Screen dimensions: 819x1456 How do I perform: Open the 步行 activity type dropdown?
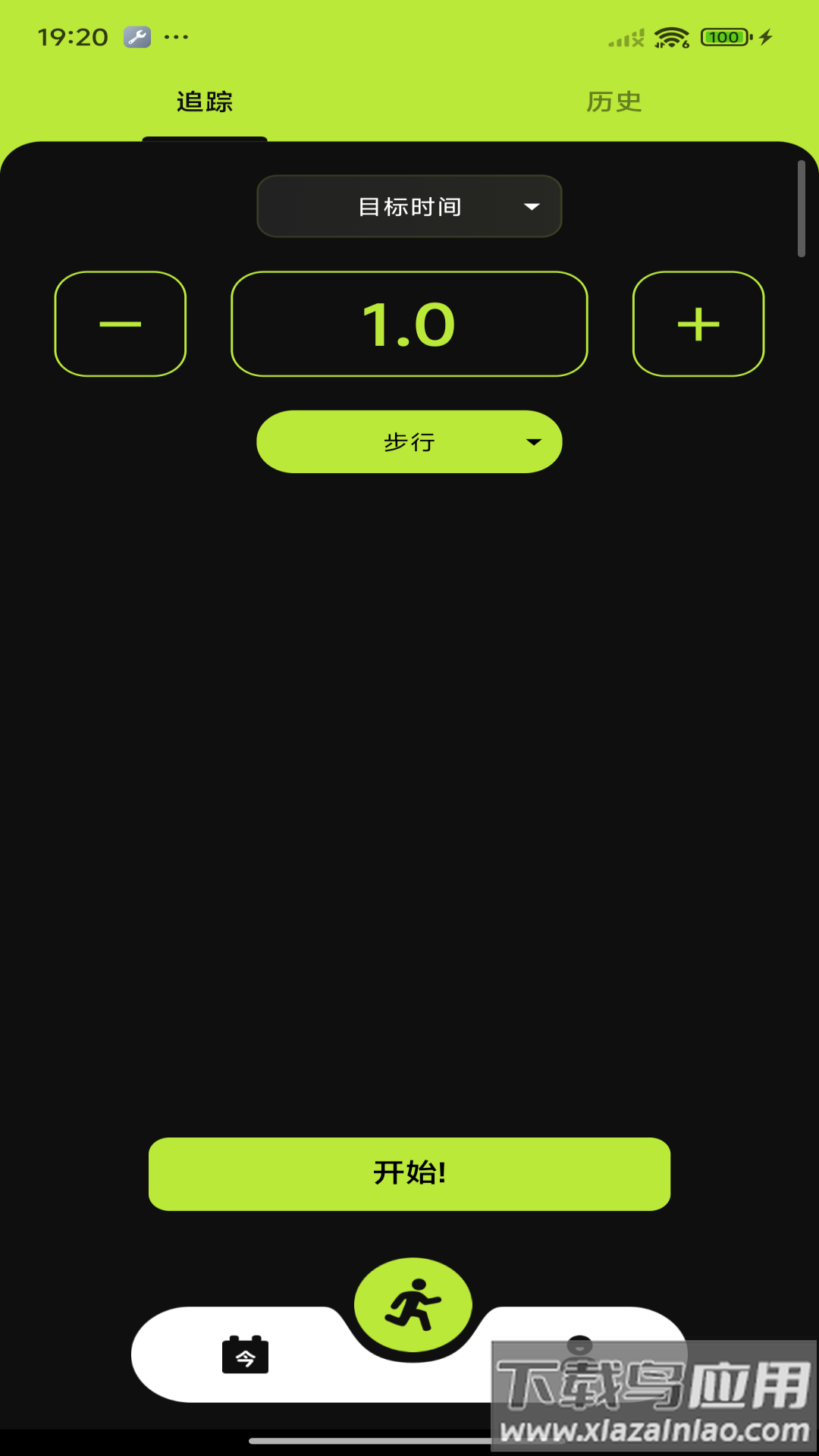pyautogui.click(x=409, y=442)
